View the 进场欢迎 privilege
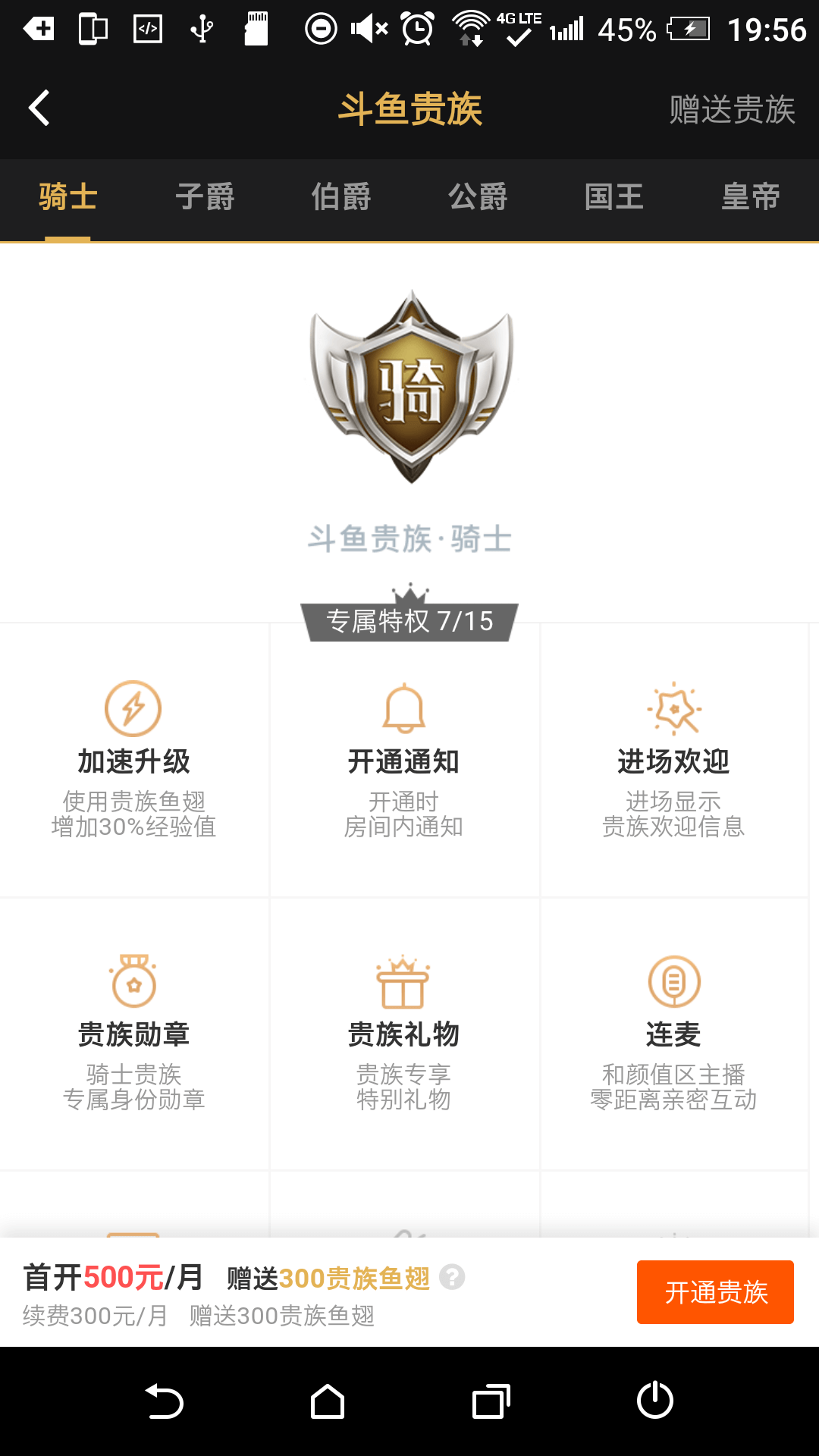Screen dimensions: 819x1456 [673, 760]
